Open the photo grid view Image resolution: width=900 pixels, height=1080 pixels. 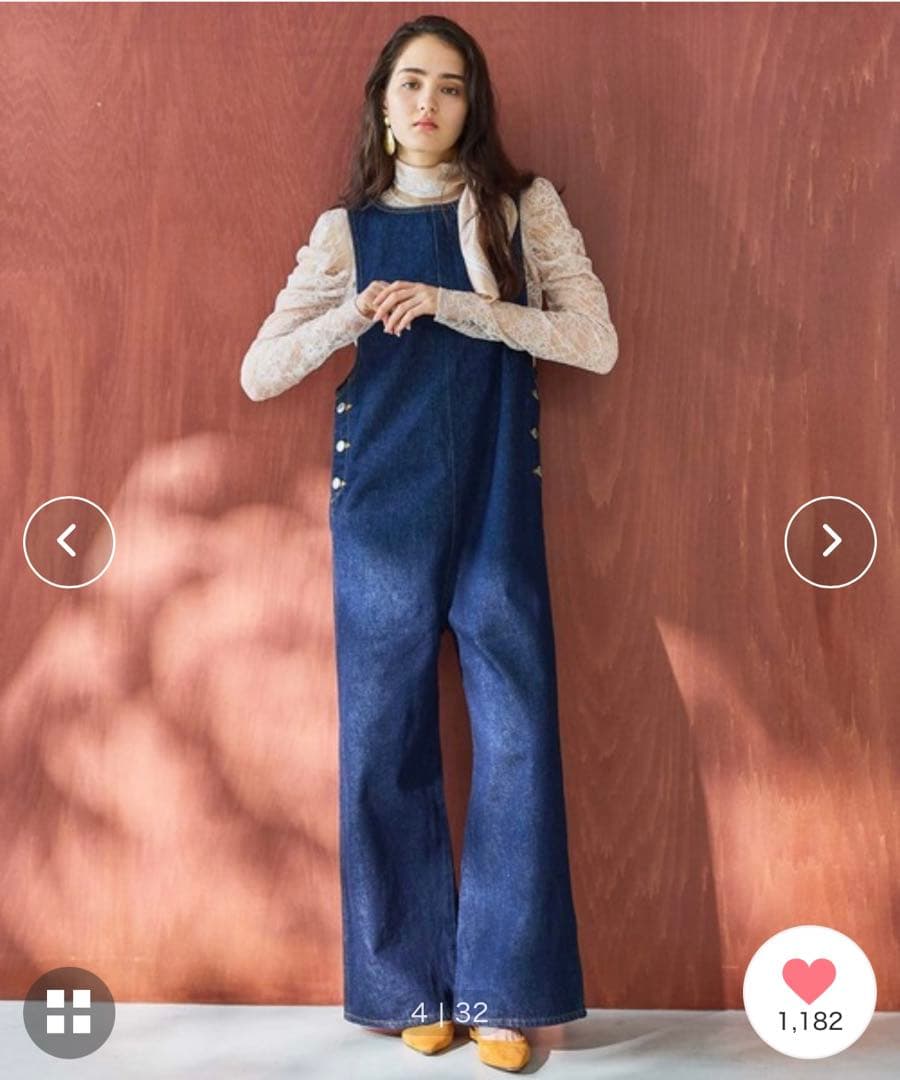point(68,1012)
